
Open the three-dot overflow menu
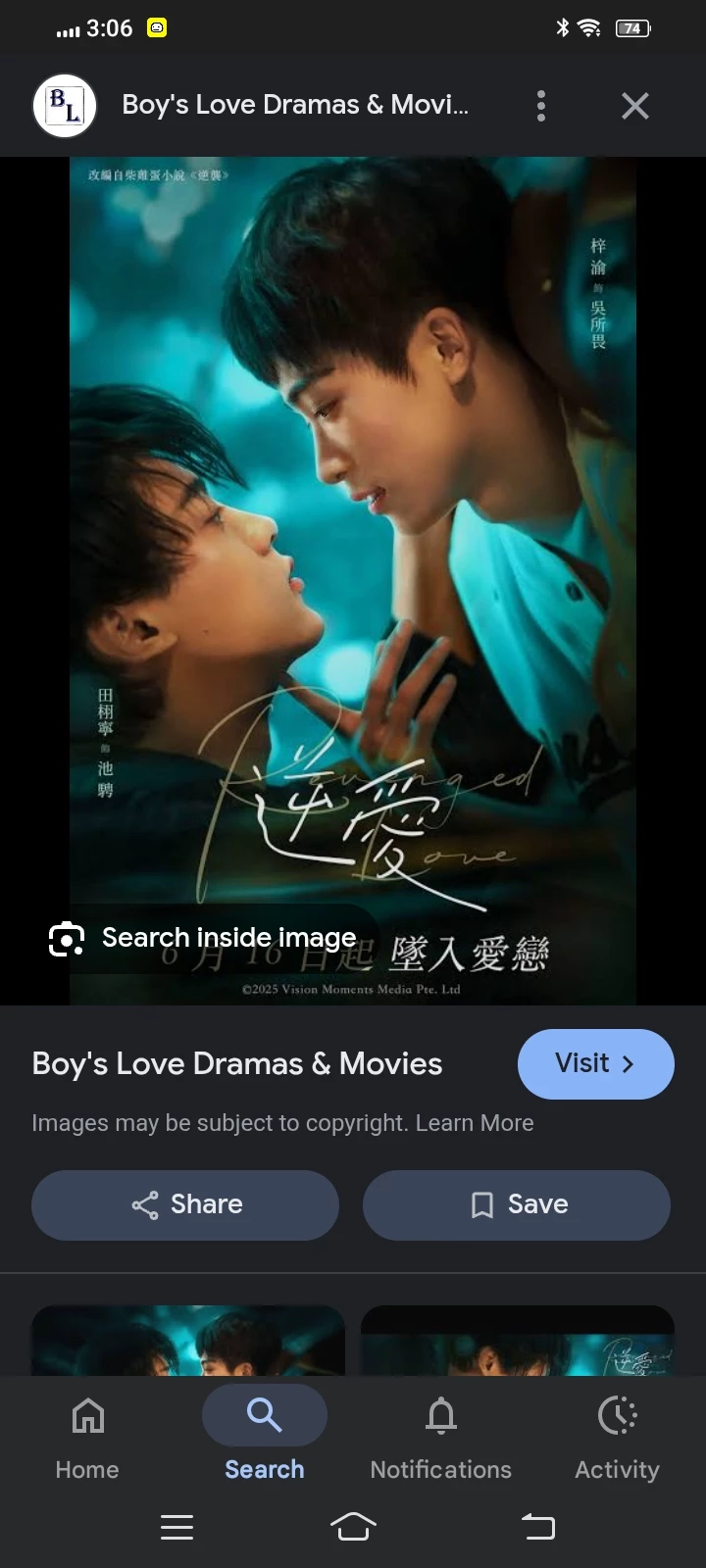[x=541, y=106]
